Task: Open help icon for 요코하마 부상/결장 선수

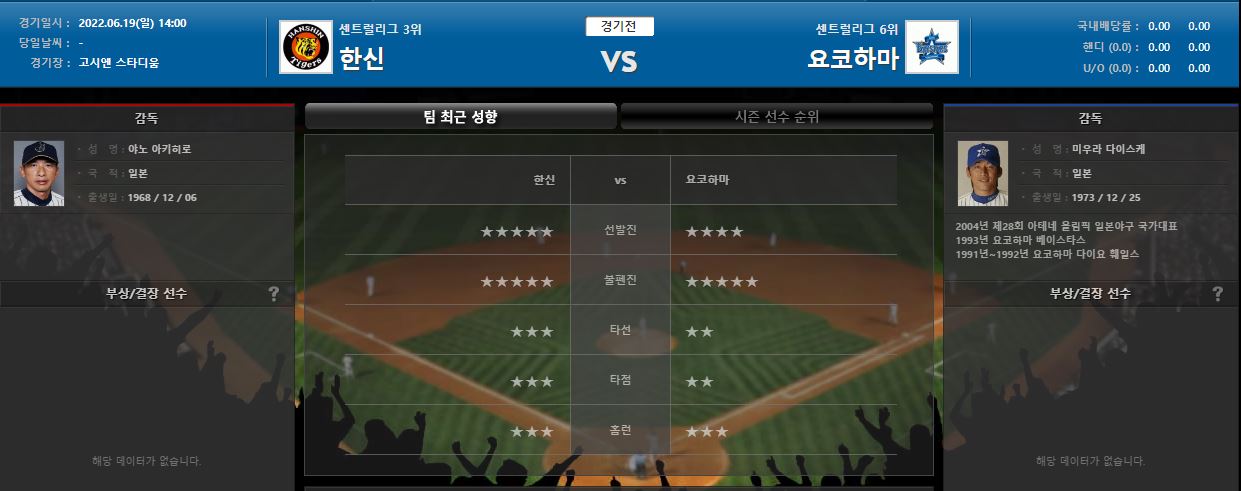Action: (1217, 294)
